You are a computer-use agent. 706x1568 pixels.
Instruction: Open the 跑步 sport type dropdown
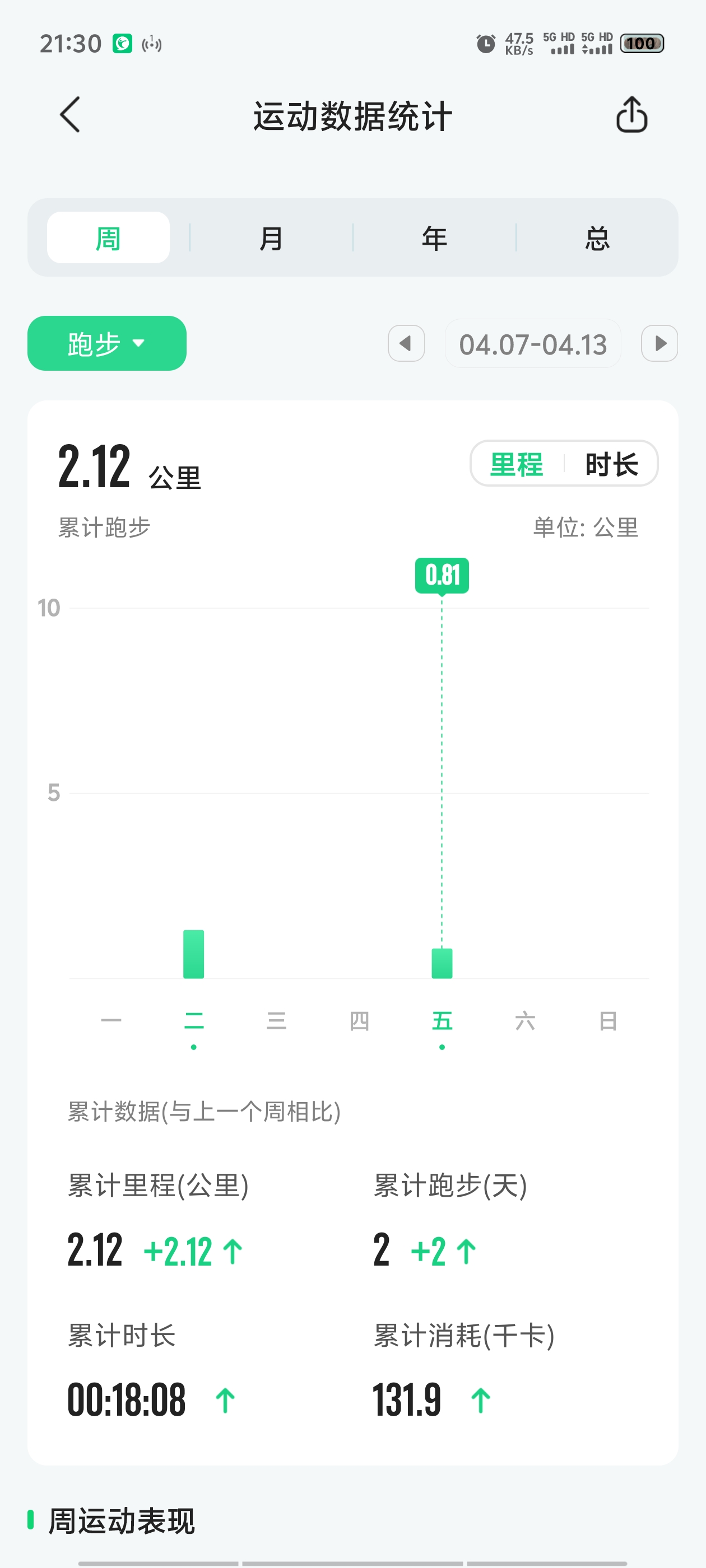(106, 343)
